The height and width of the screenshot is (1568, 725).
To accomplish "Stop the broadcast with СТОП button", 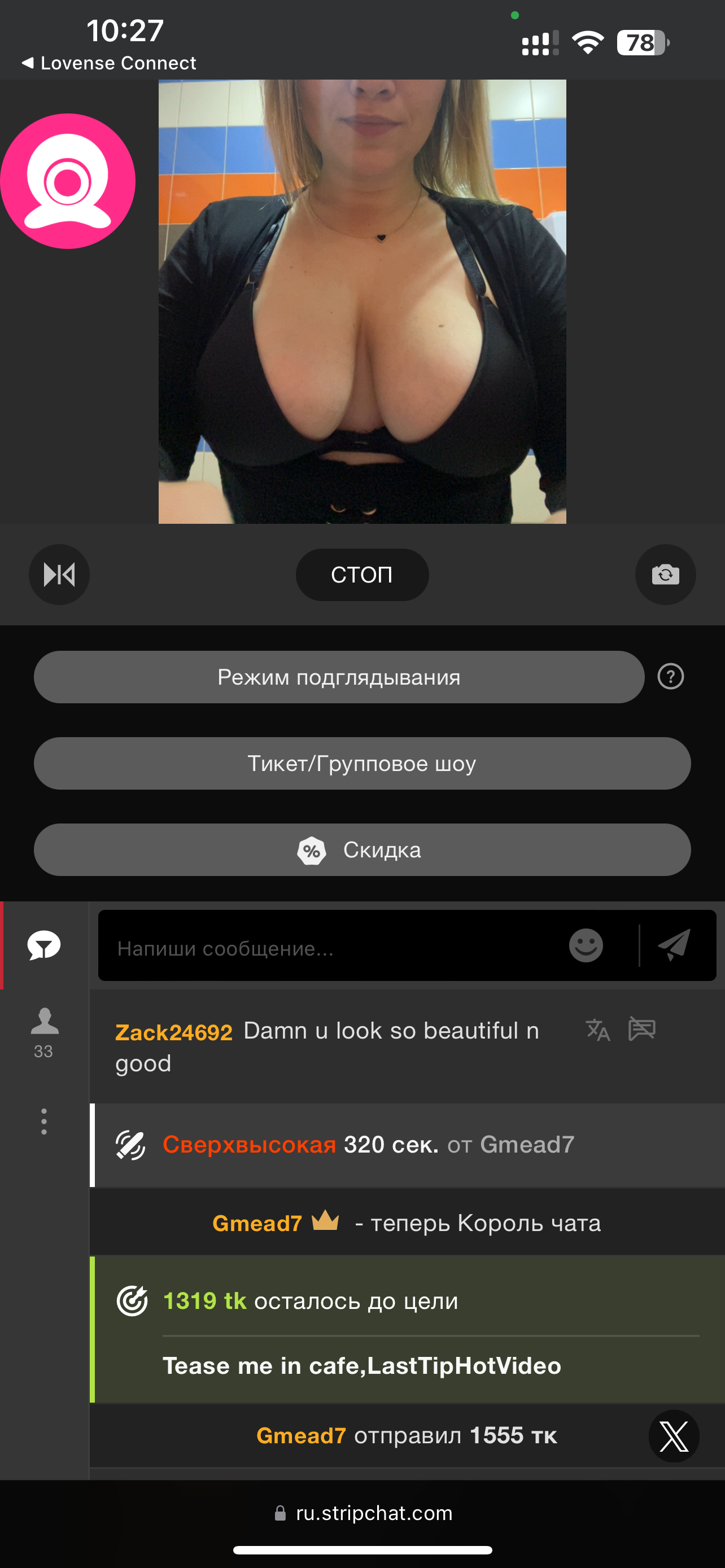I will click(x=362, y=575).
